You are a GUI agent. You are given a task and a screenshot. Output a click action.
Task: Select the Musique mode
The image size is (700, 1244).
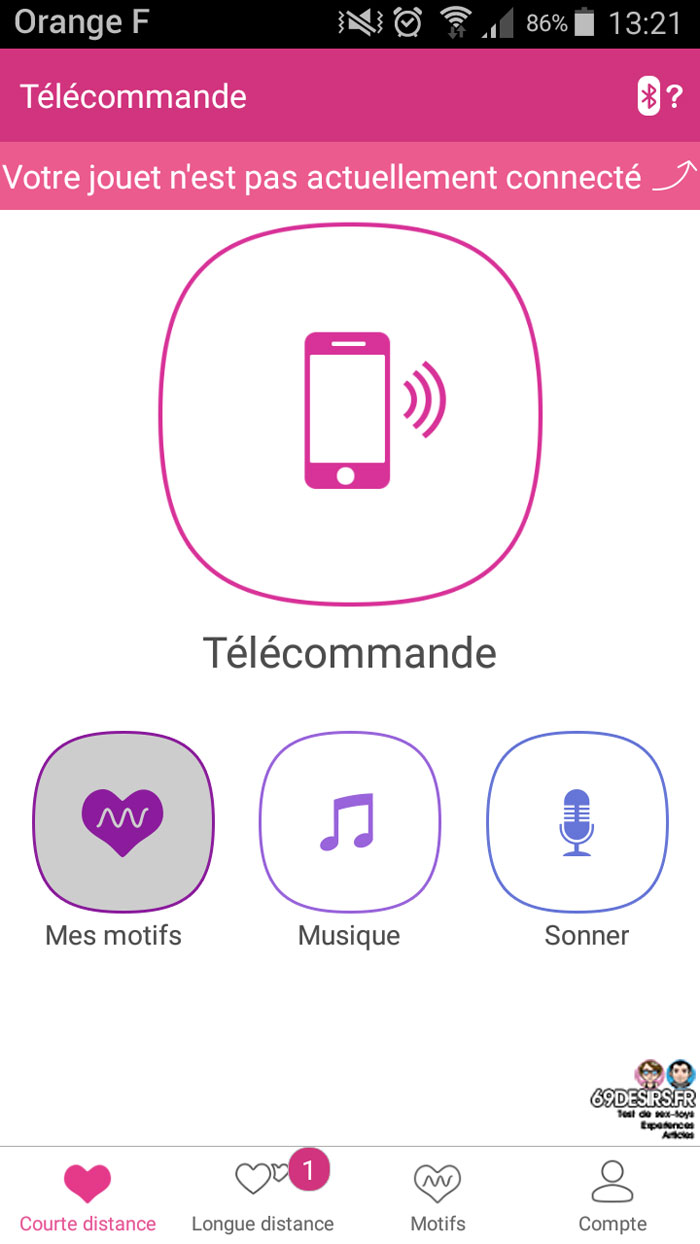[x=349, y=822]
